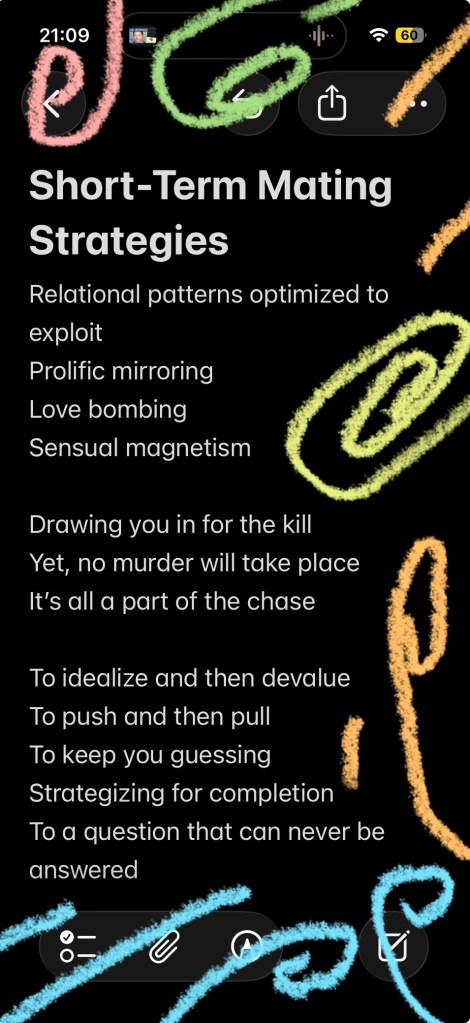This screenshot has width=470, height=1023.
Task: Undo the last edit
Action: 249,104
